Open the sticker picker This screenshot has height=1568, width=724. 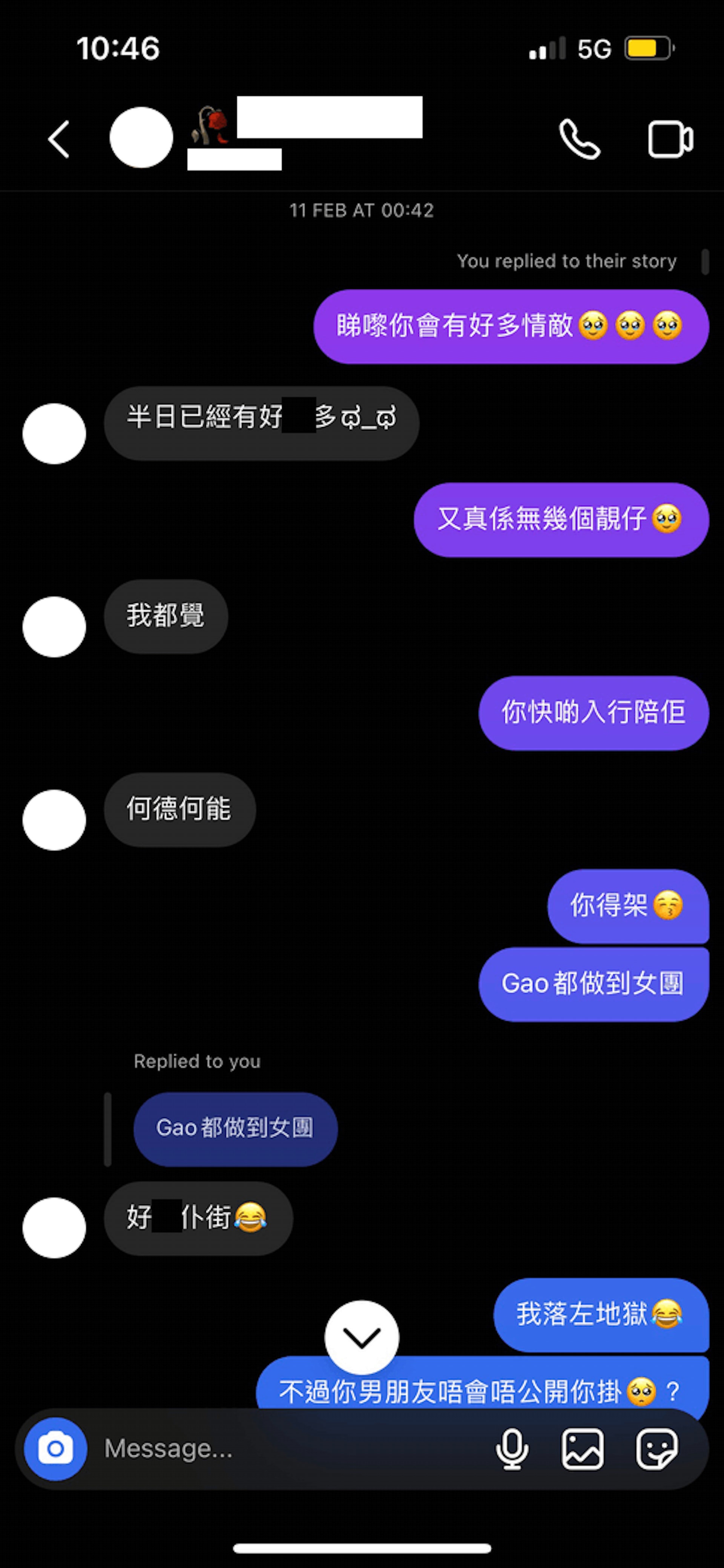[x=657, y=1449]
